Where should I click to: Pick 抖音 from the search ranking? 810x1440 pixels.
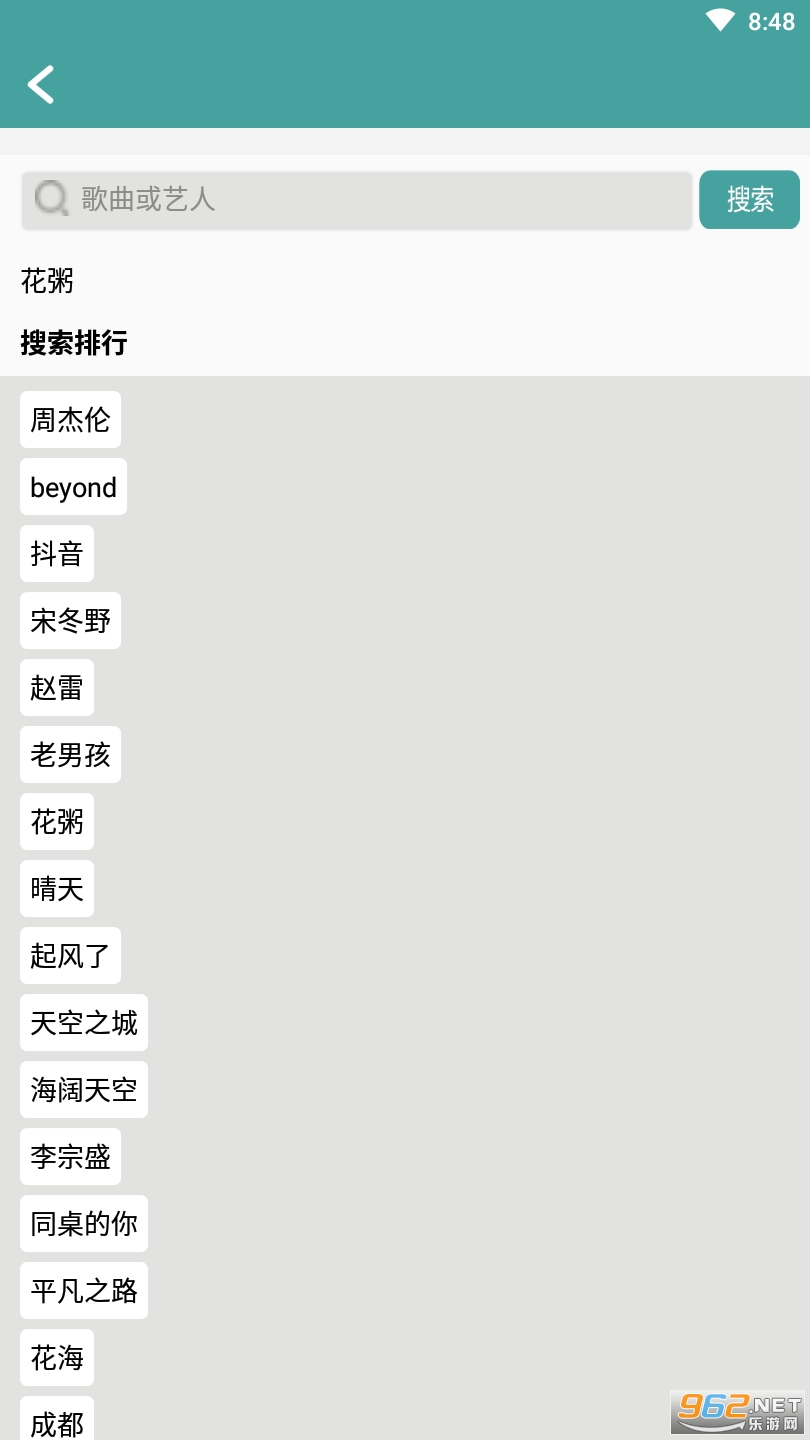point(57,554)
